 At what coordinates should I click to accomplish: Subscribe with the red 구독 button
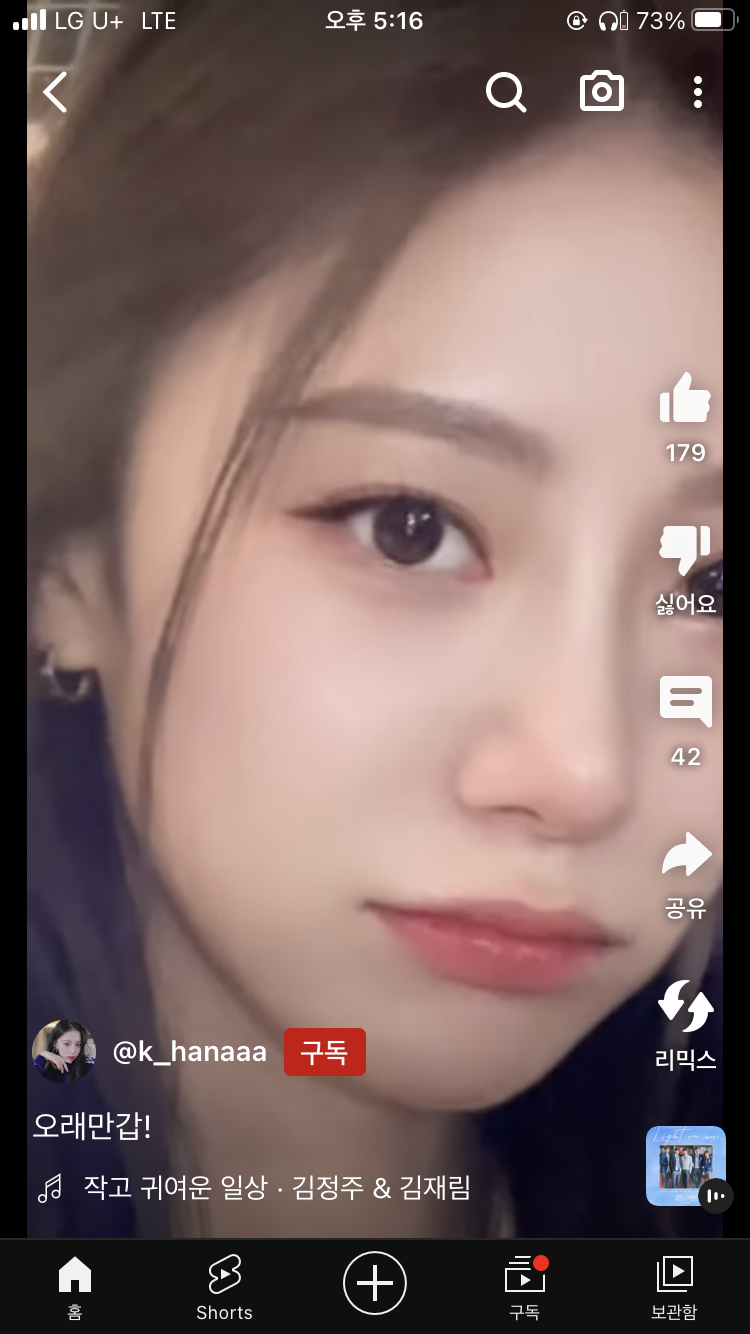325,1052
